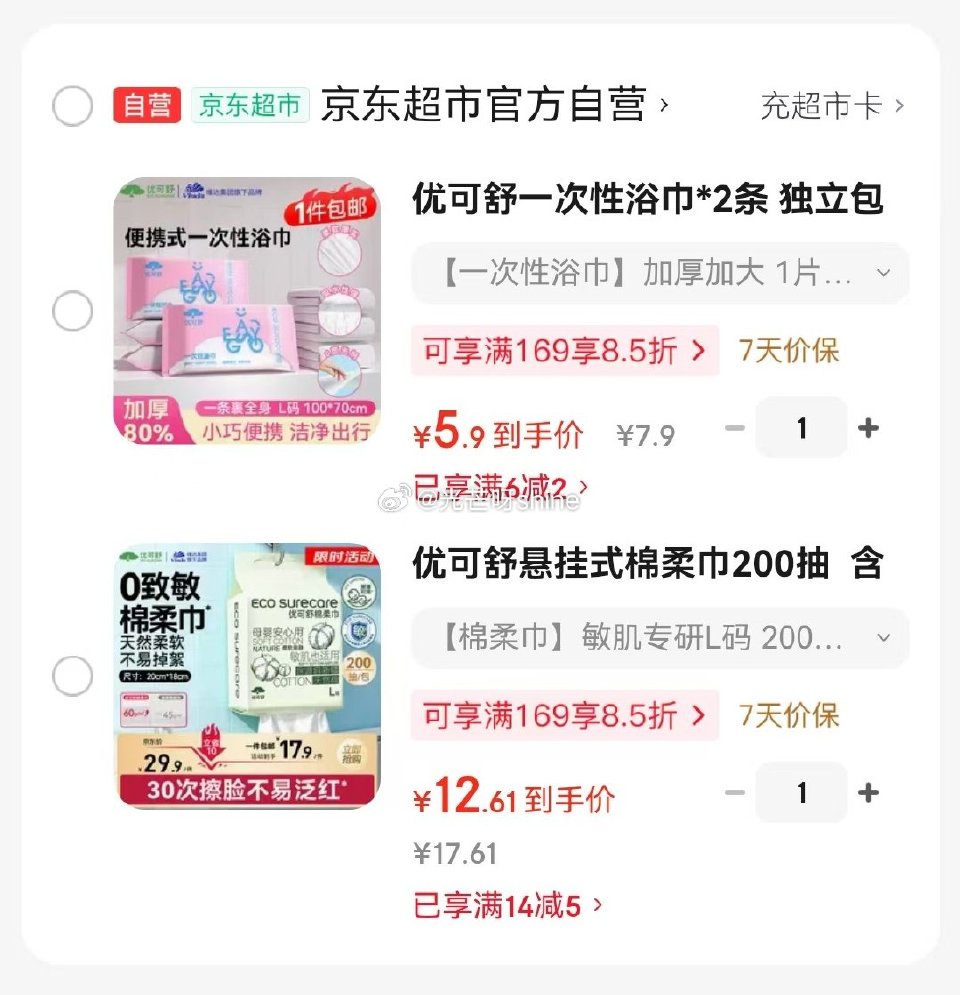The width and height of the screenshot is (960, 995).
Task: Click the bath towel quantity value field
Action: [801, 427]
